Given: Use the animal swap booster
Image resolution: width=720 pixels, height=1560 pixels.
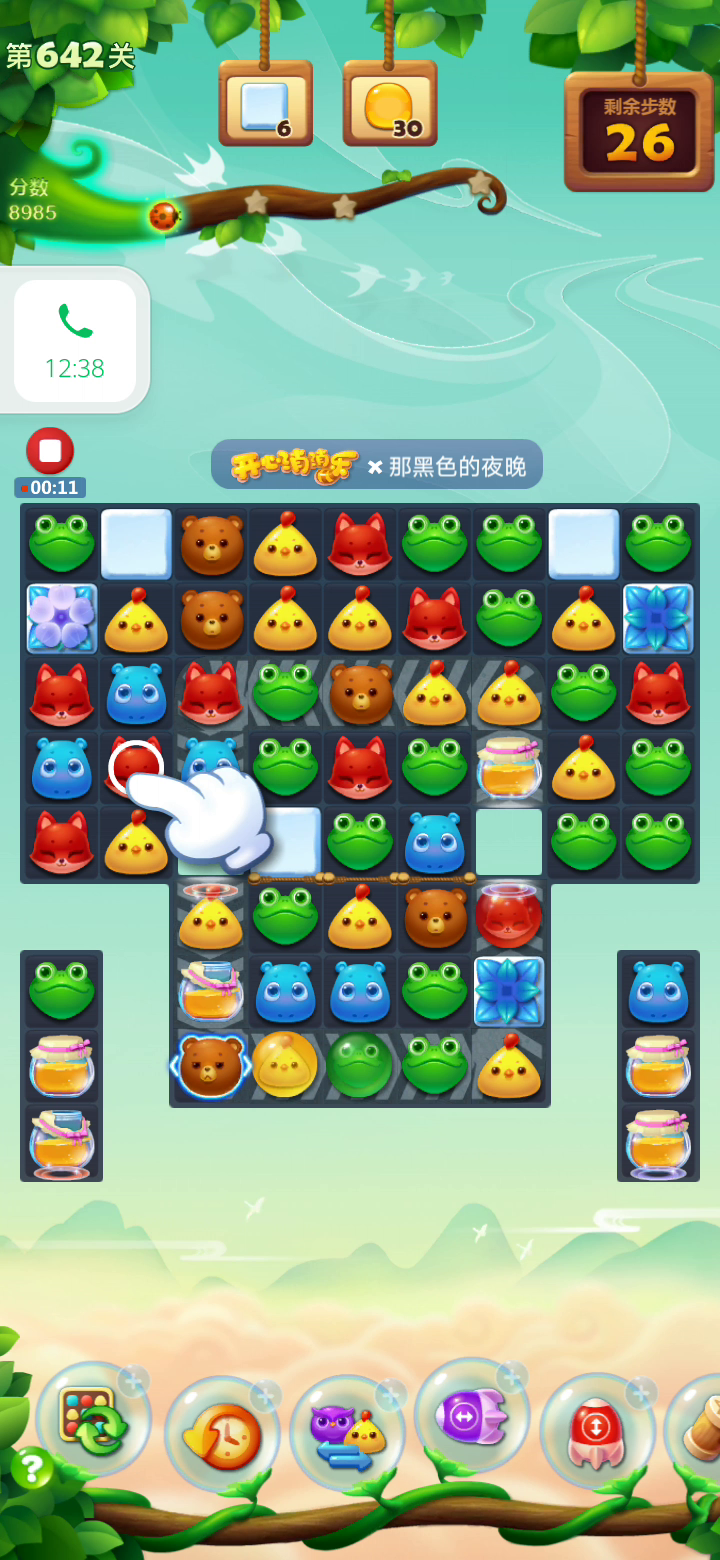Looking at the screenshot, I should pyautogui.click(x=347, y=1433).
